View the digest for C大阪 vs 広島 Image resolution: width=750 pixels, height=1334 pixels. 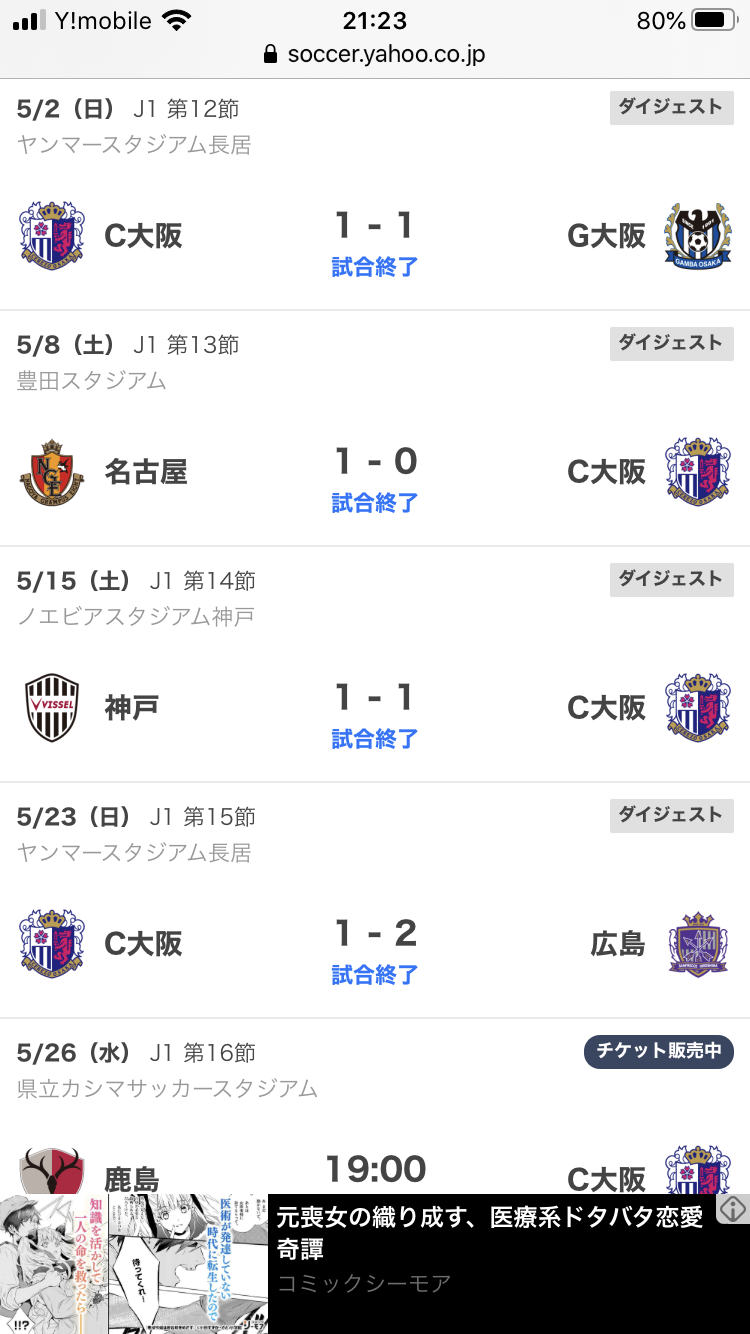tap(671, 816)
